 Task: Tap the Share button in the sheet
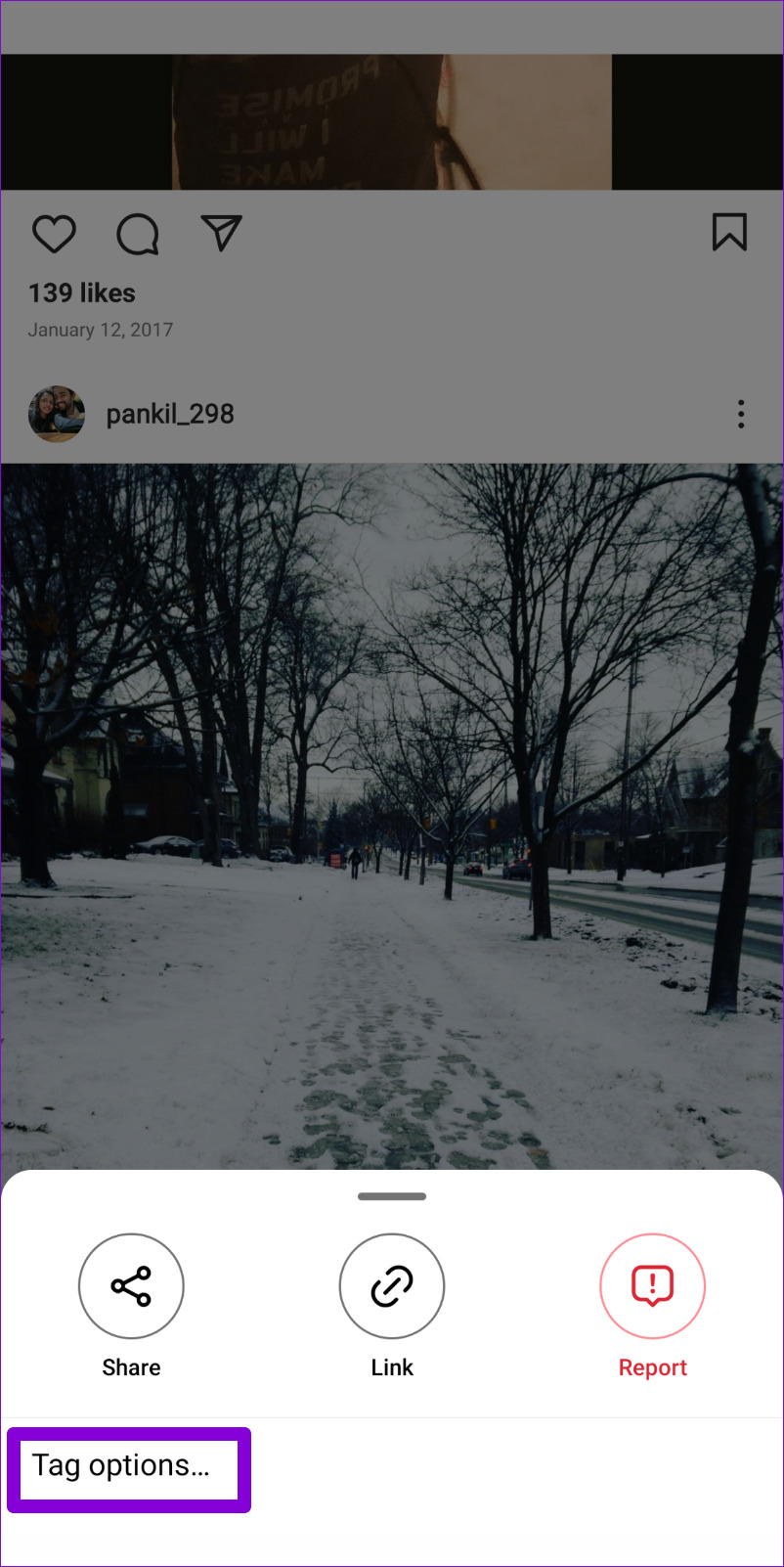point(131,1286)
